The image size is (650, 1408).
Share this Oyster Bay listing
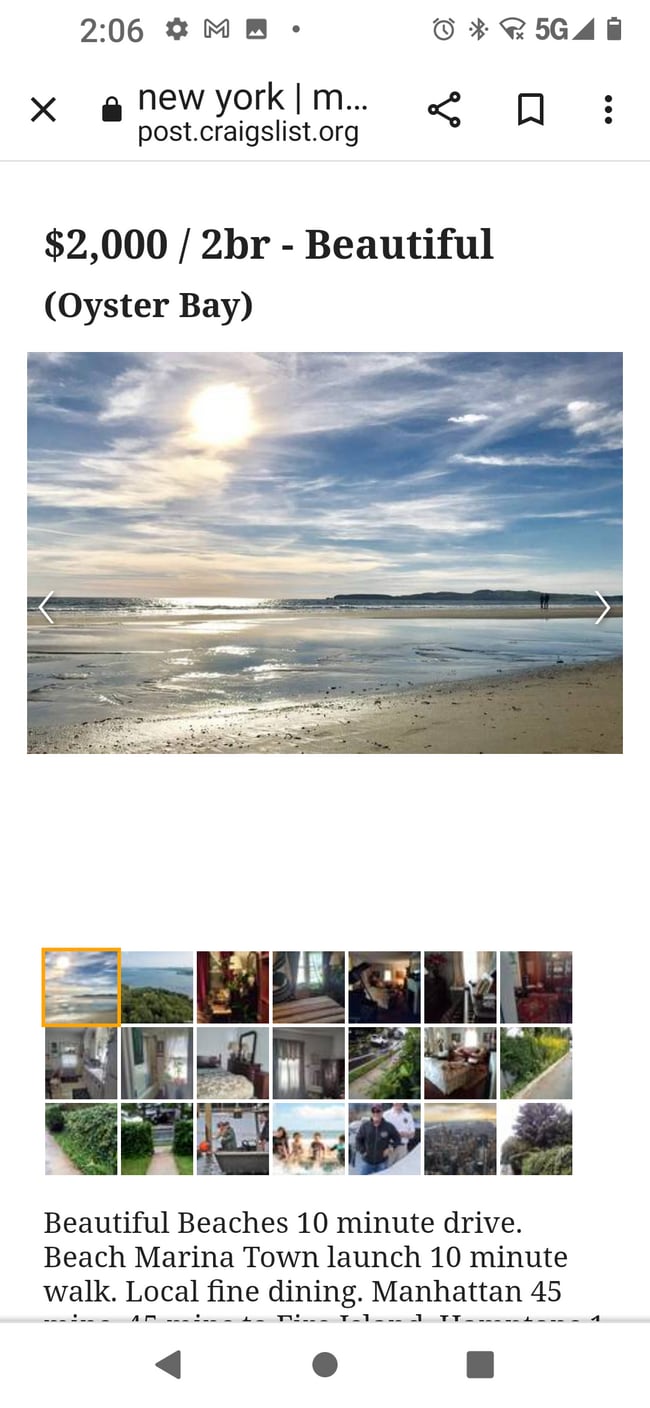(444, 109)
